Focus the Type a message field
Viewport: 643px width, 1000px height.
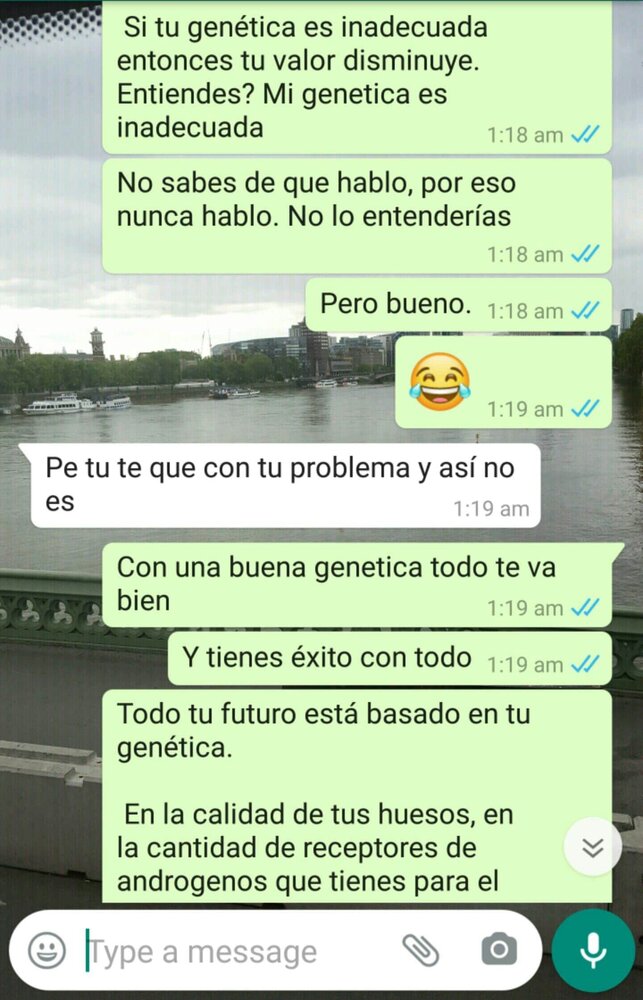pos(230,951)
